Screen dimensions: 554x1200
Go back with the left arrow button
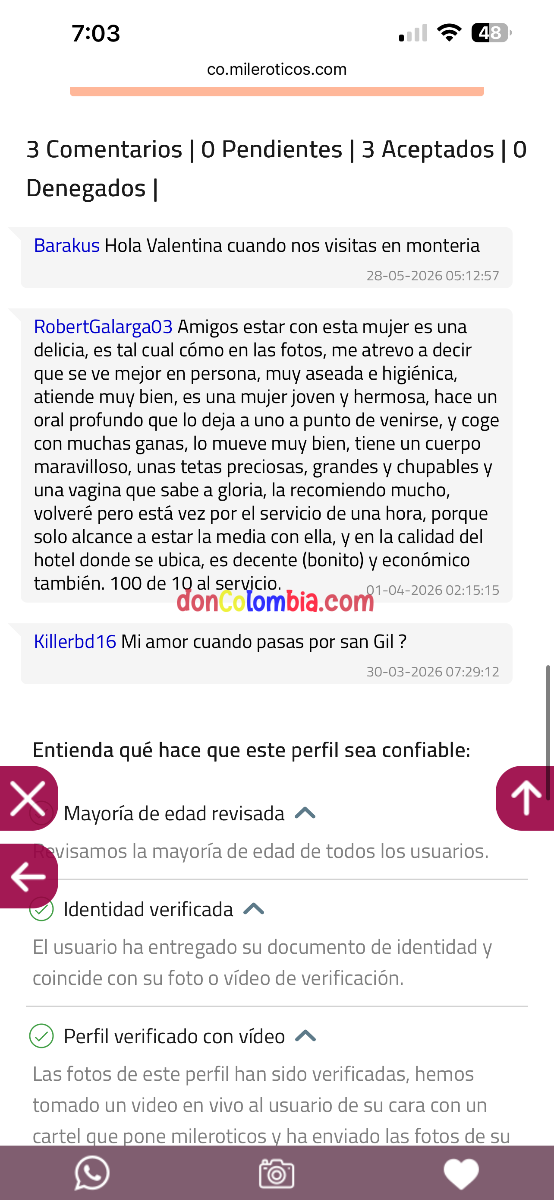pos(27,877)
